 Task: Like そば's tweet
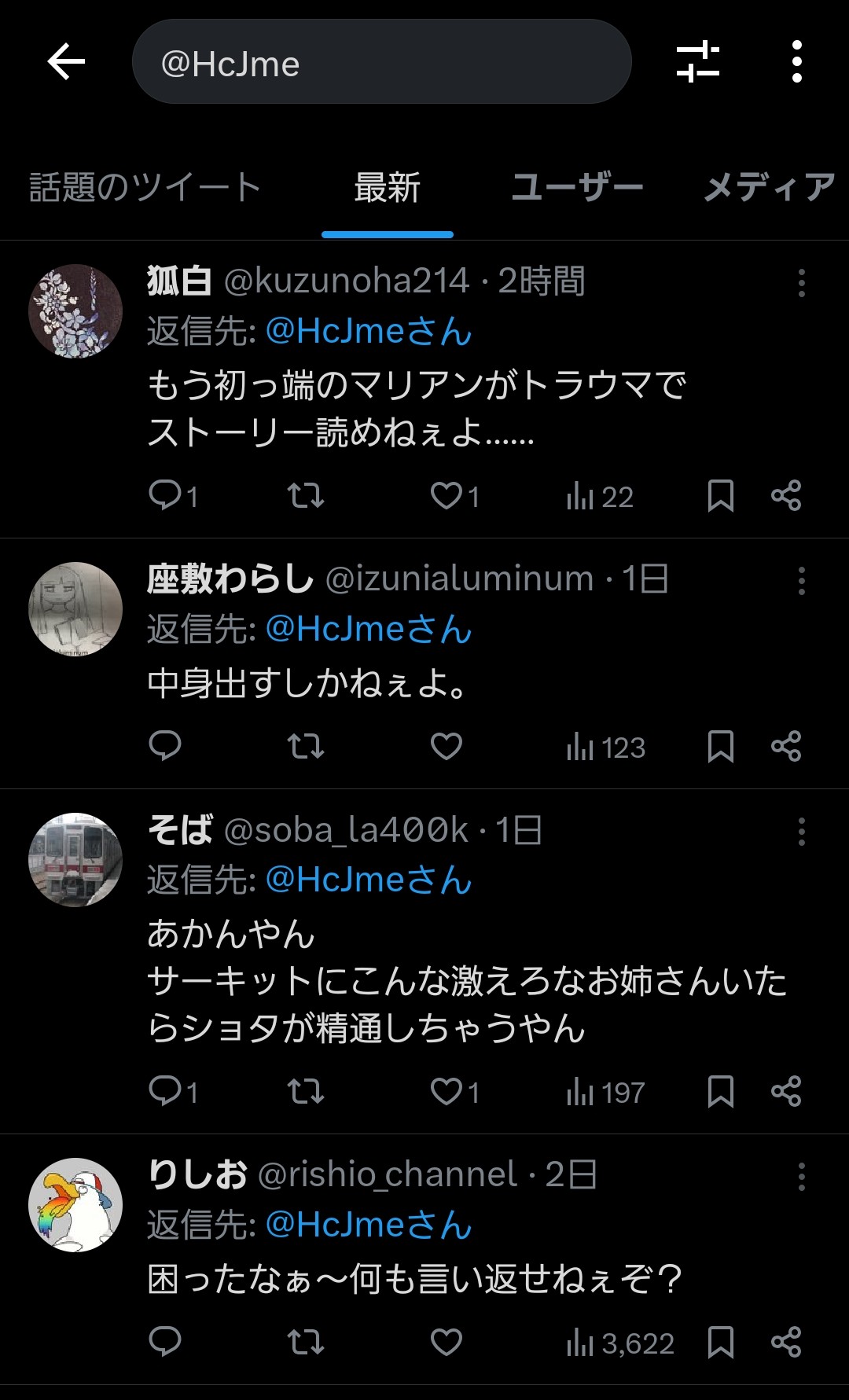coord(447,1091)
